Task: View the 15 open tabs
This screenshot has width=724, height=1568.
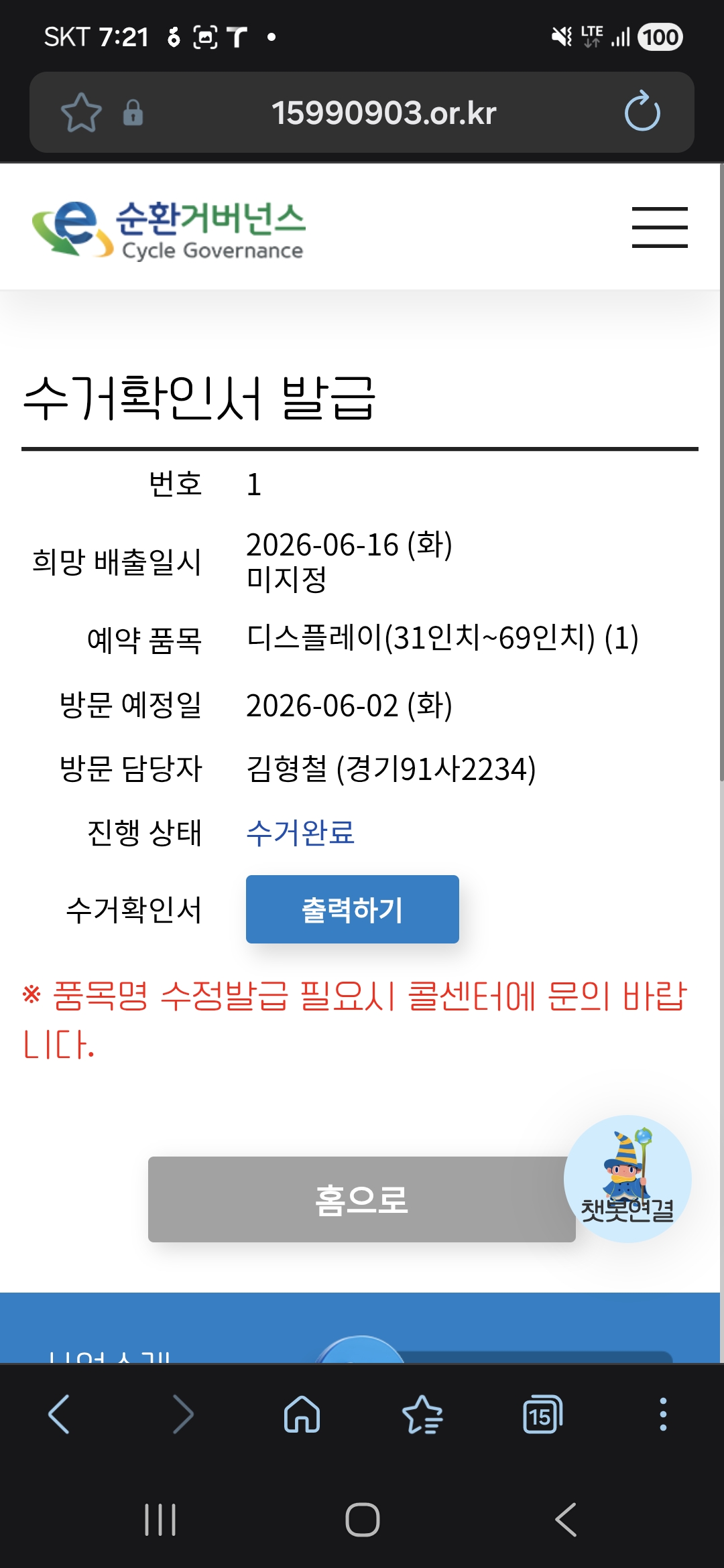Action: [x=542, y=1415]
